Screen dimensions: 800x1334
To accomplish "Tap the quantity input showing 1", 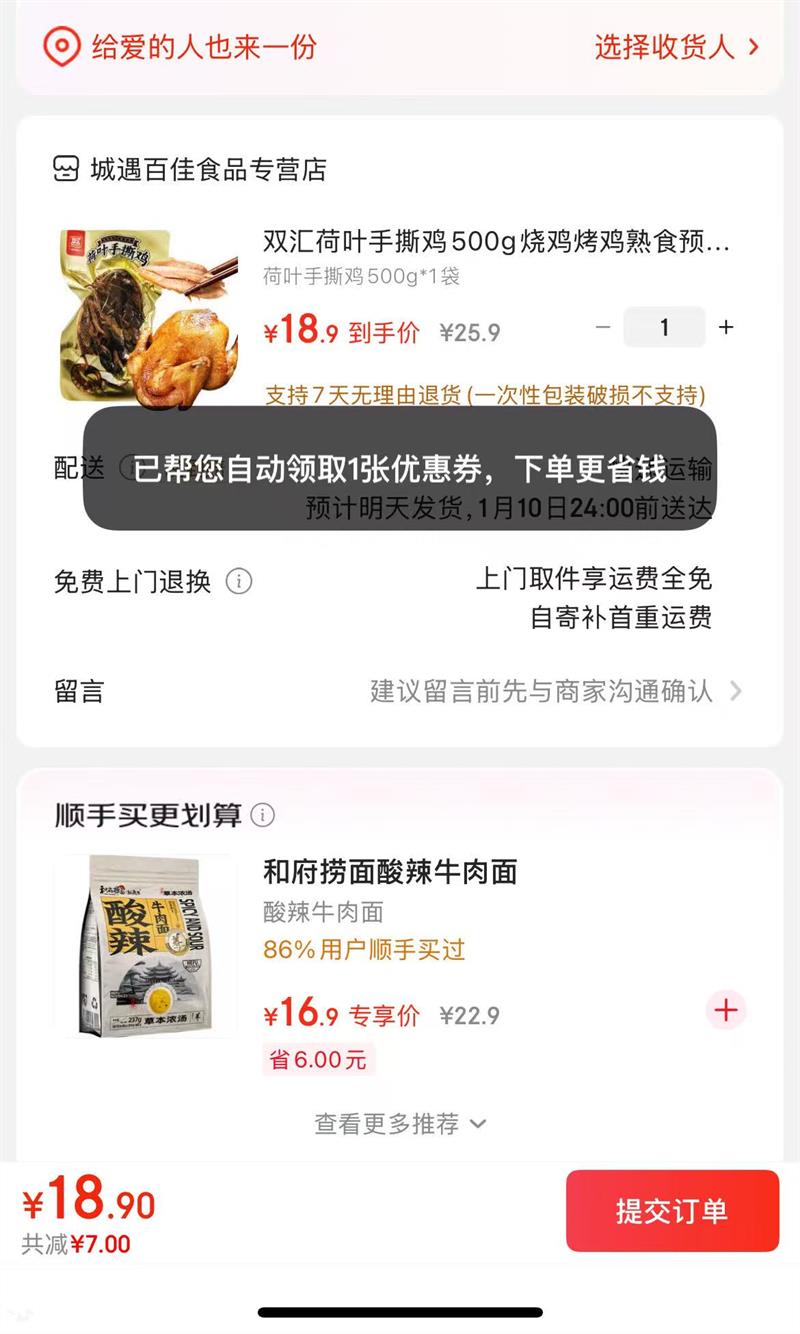I will click(x=664, y=327).
